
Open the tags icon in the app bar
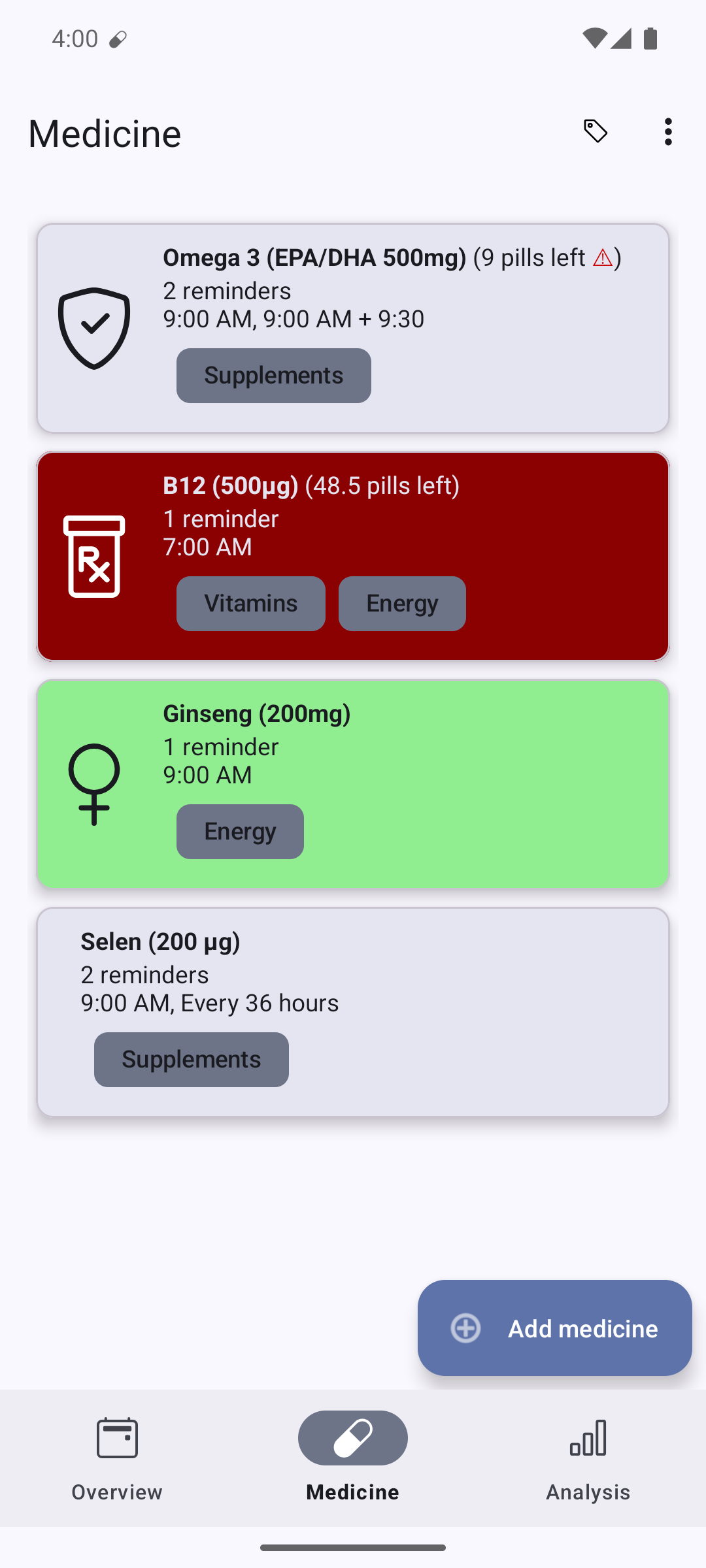pyautogui.click(x=596, y=132)
